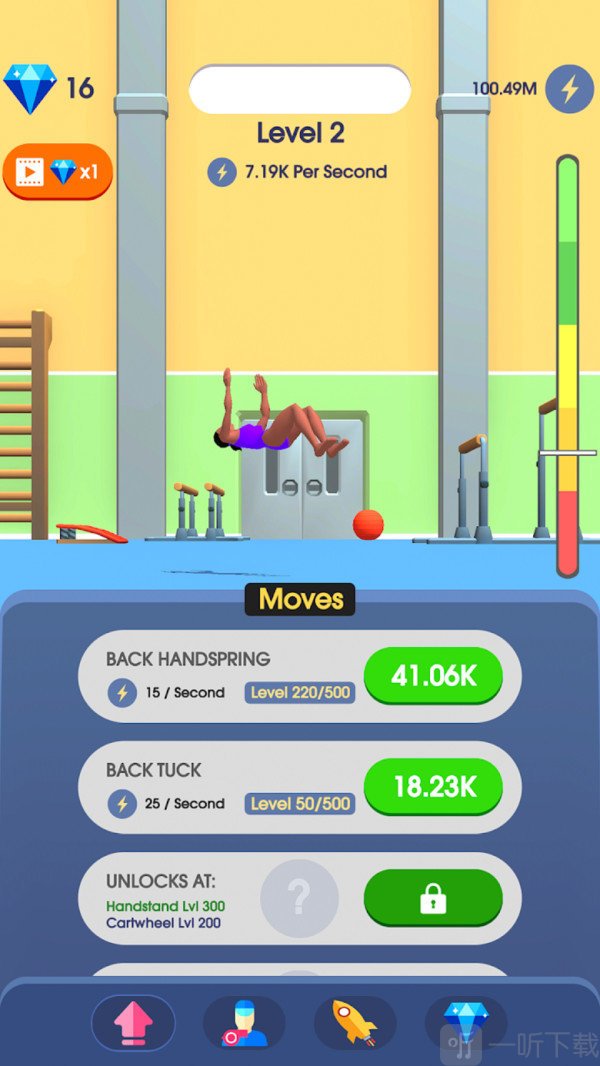Screen dimensions: 600x1066
Task: Watch video for a free diamond
Action: click(x=58, y=172)
